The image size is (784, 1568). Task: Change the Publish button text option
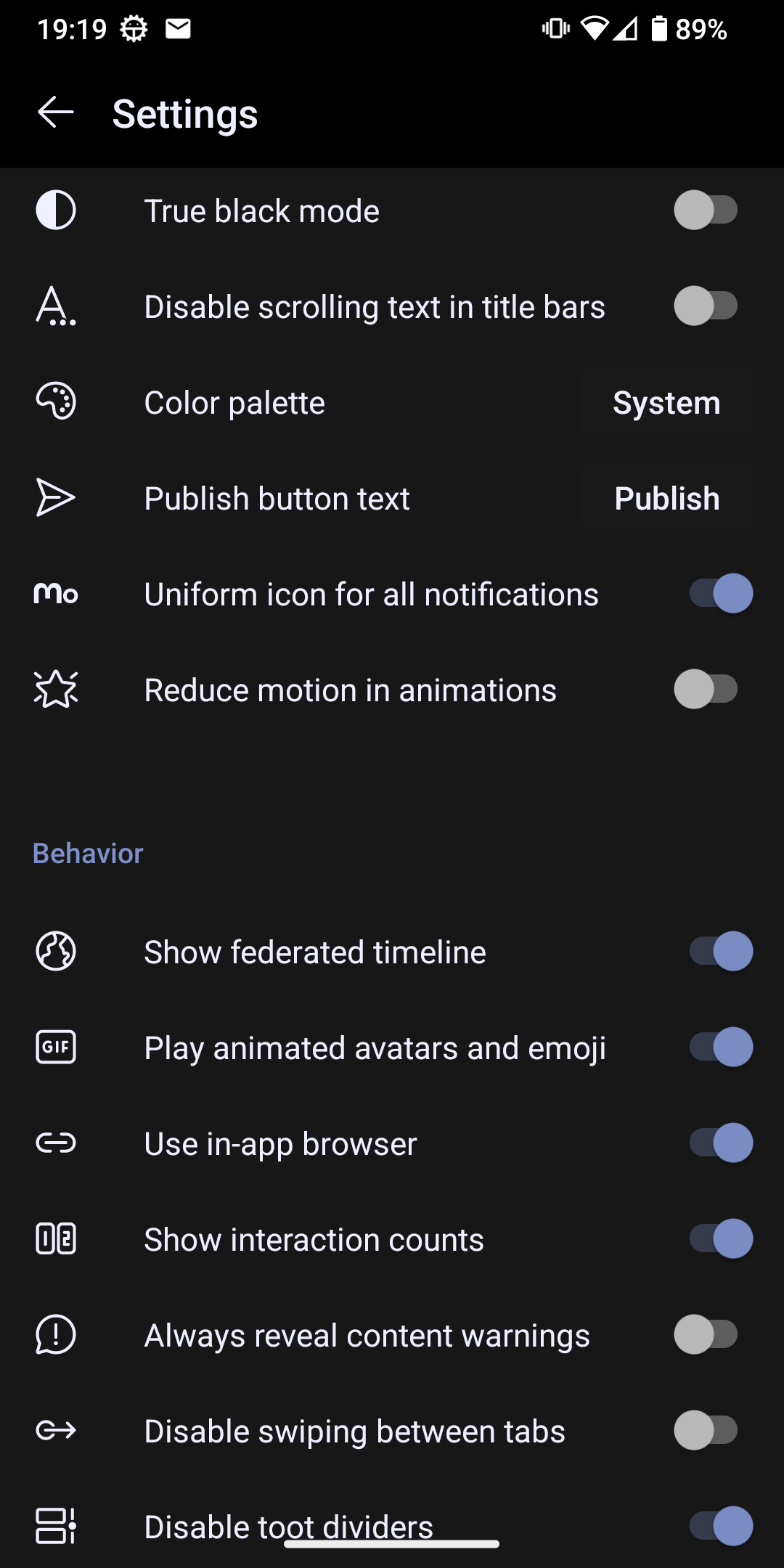click(666, 499)
